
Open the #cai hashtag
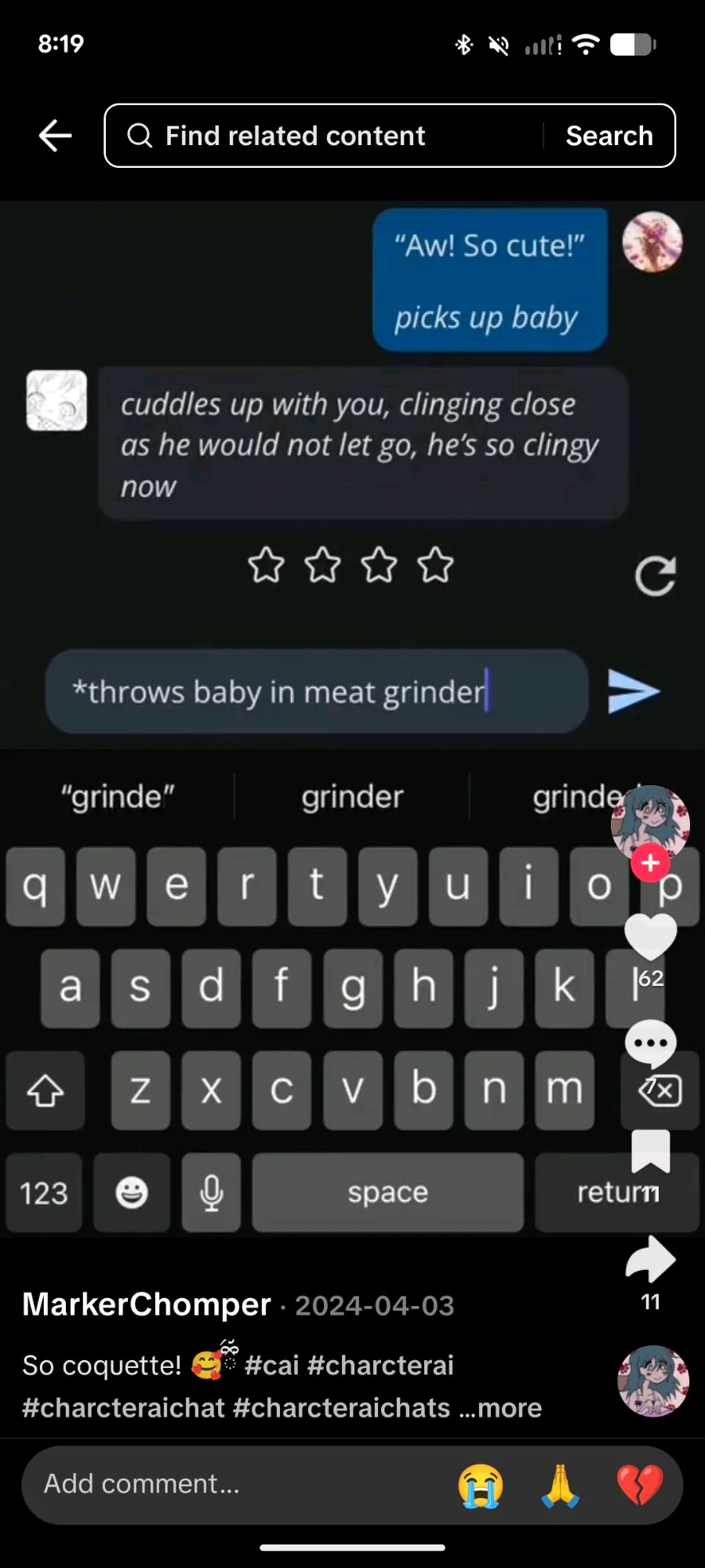(271, 1366)
